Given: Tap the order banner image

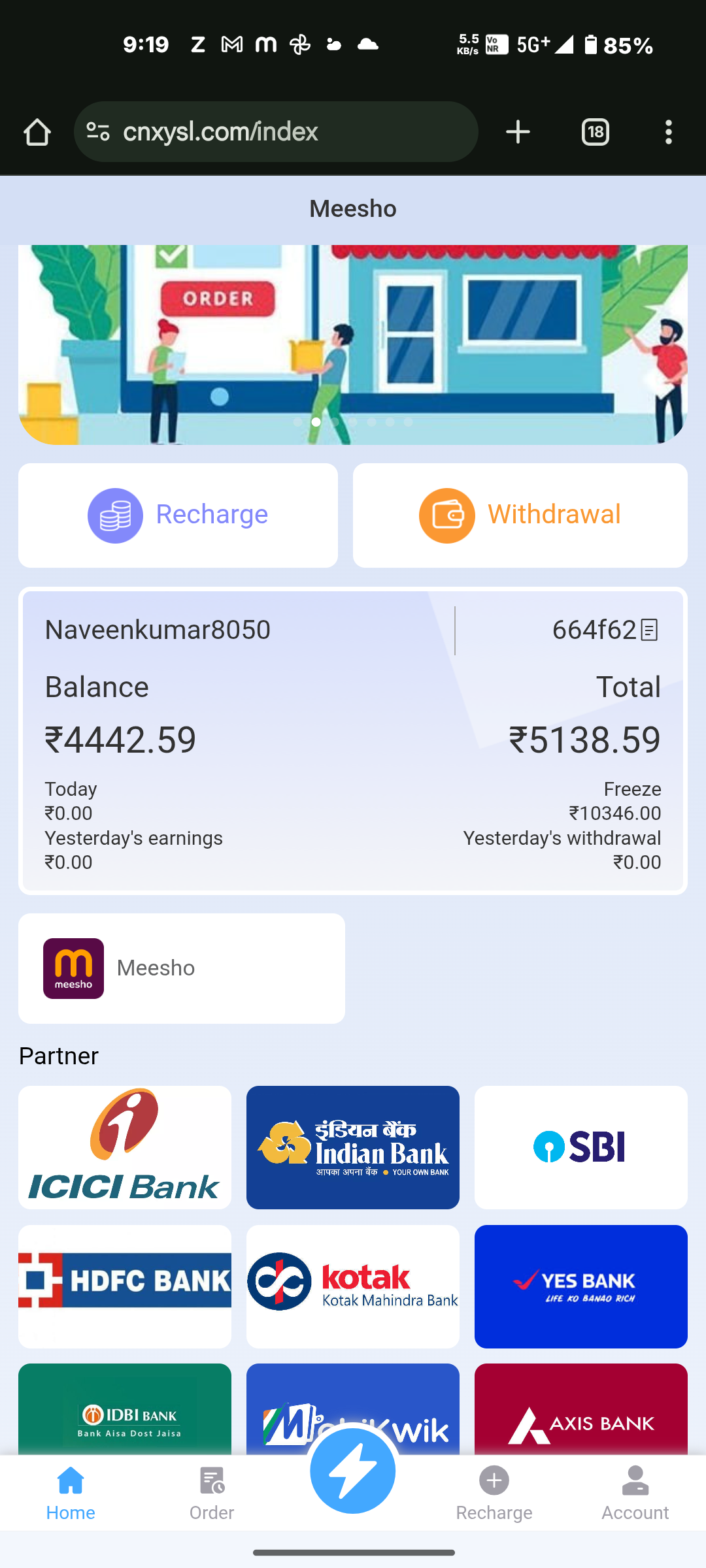Looking at the screenshot, I should (x=353, y=344).
